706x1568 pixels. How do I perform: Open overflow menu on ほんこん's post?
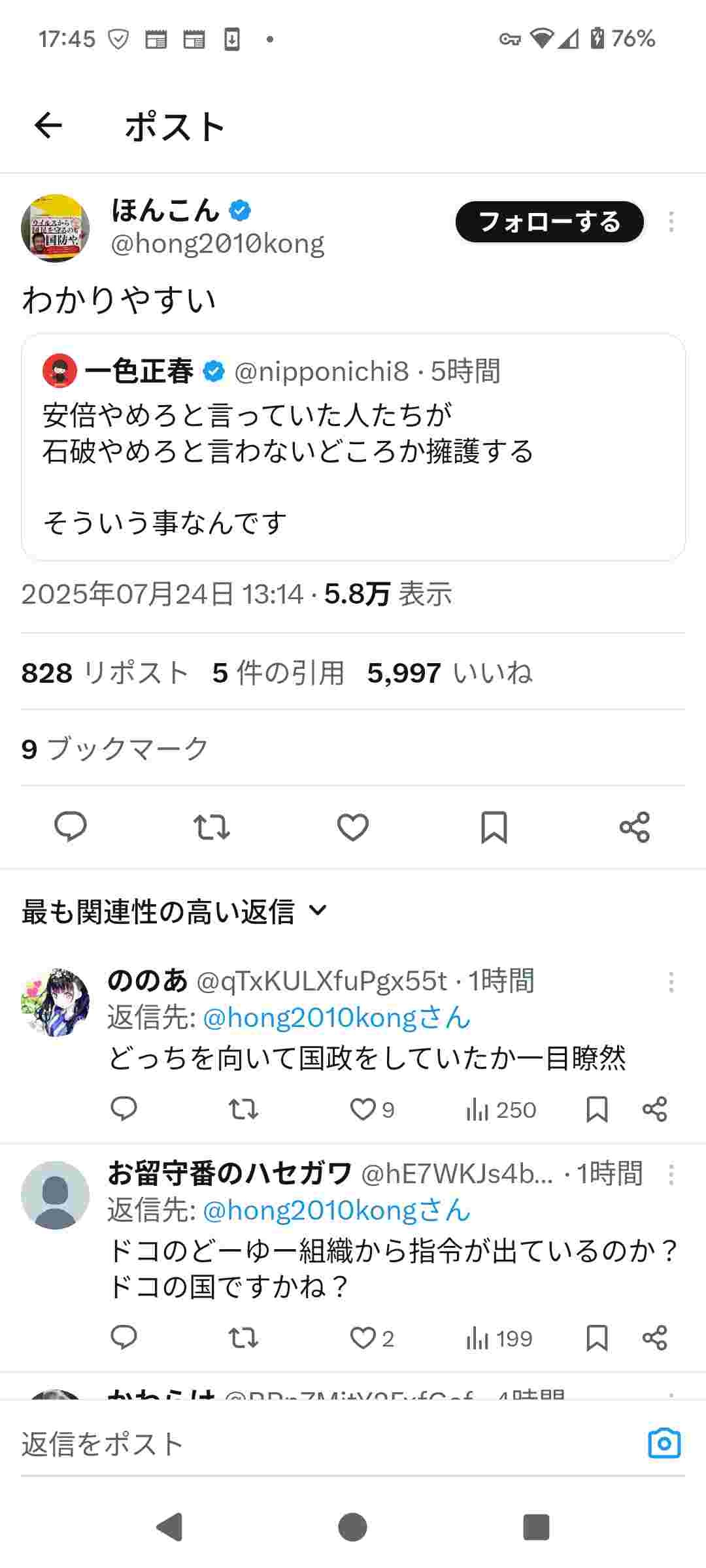coord(671,222)
